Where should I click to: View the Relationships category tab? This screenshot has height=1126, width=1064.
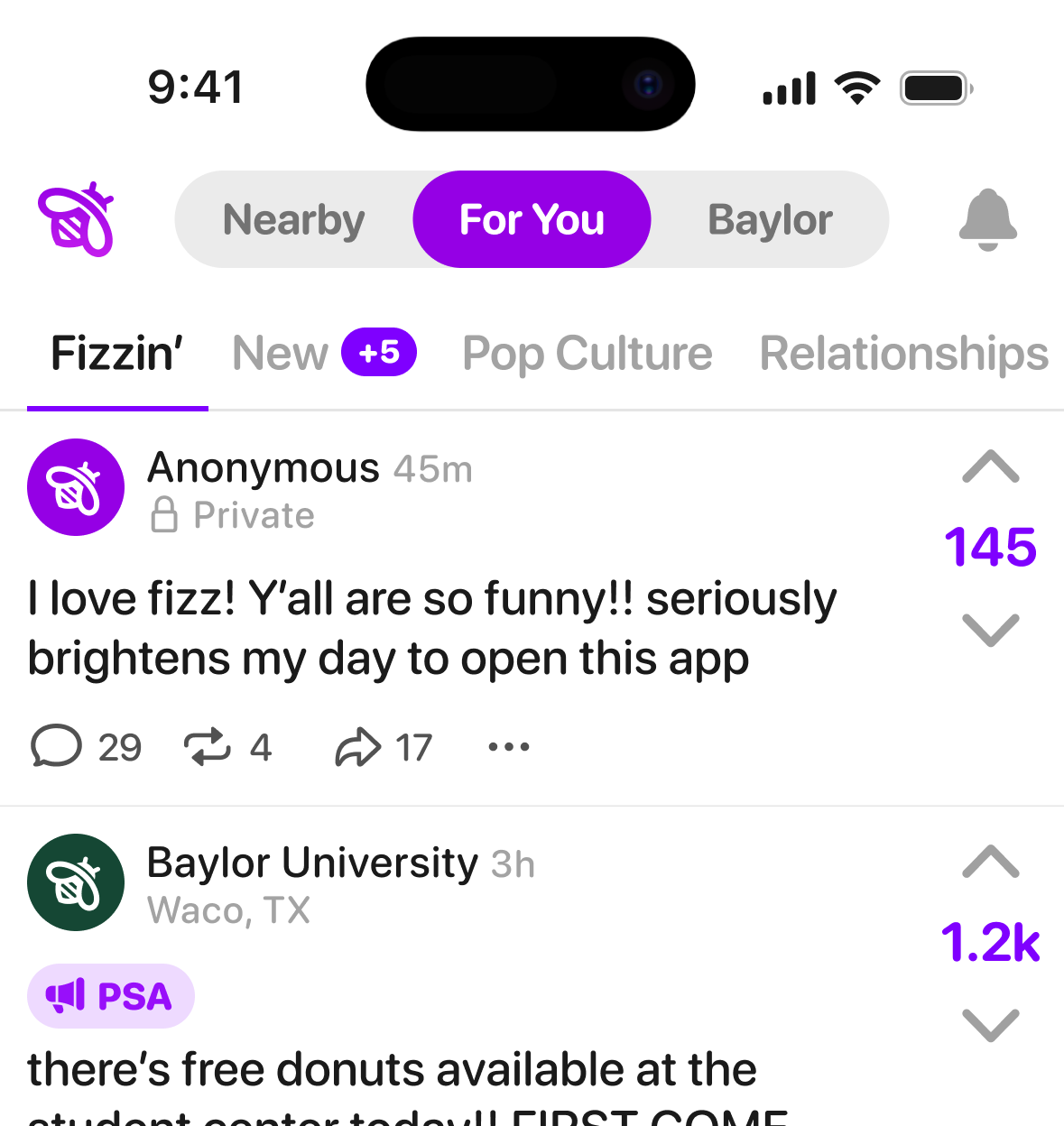tap(903, 354)
